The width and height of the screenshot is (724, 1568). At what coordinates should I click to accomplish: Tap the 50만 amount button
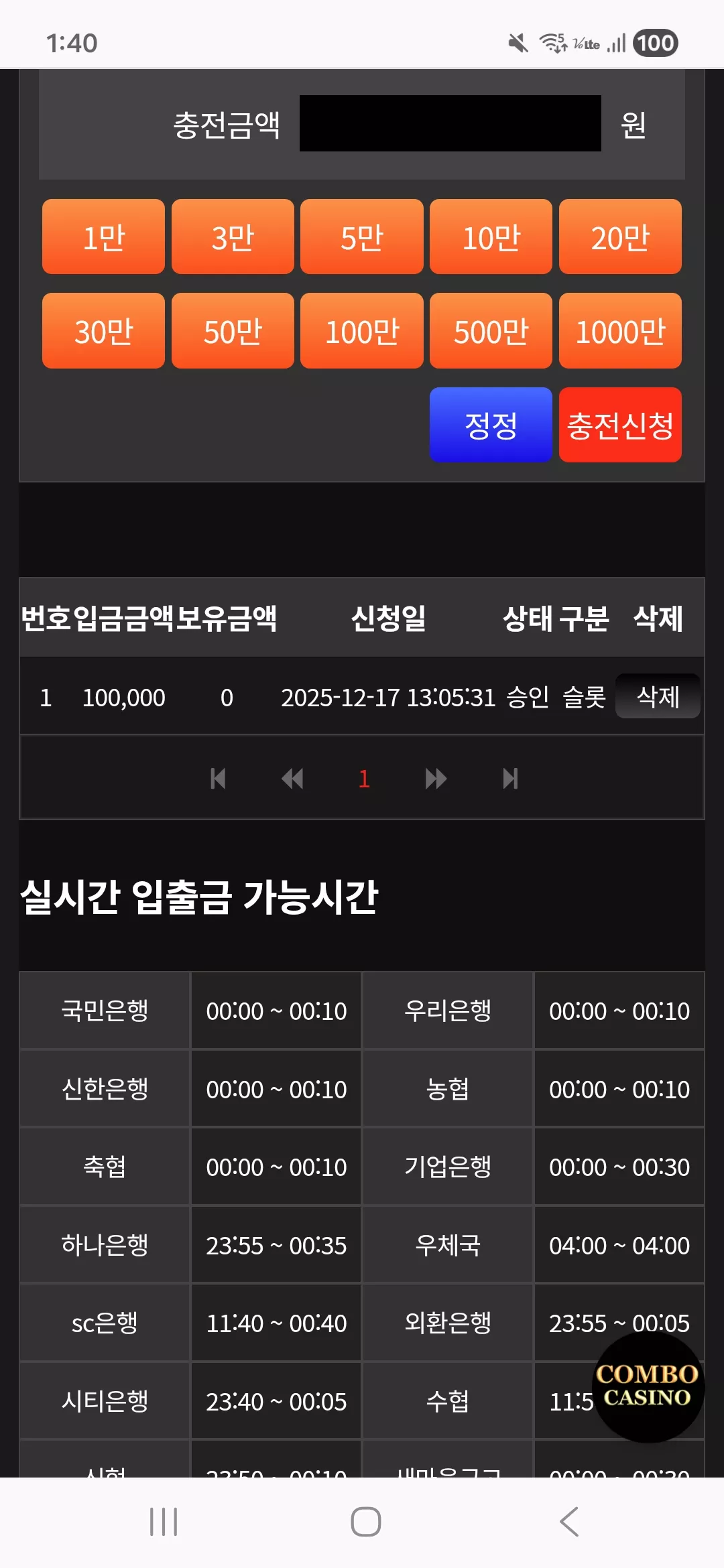(x=233, y=330)
